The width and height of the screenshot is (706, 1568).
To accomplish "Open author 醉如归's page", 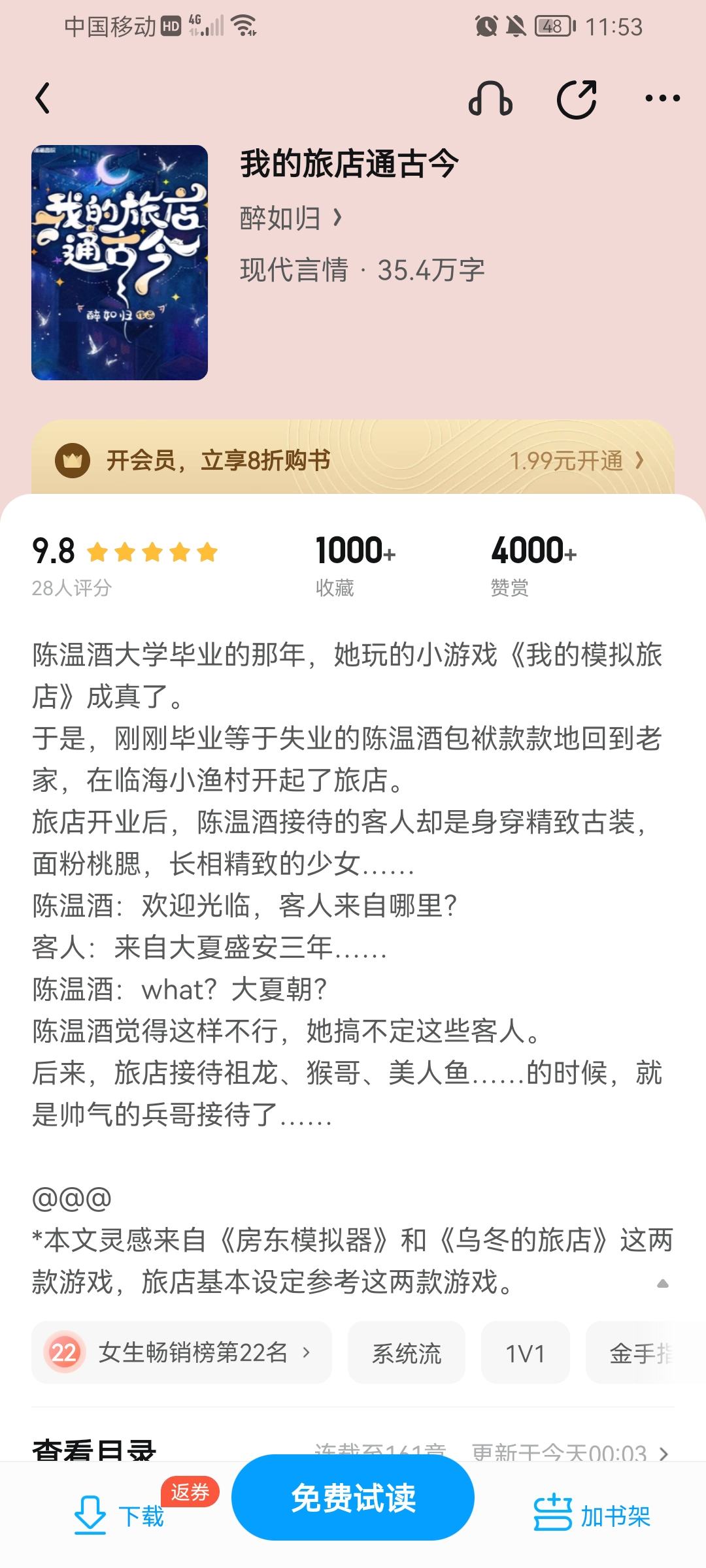I will [292, 218].
